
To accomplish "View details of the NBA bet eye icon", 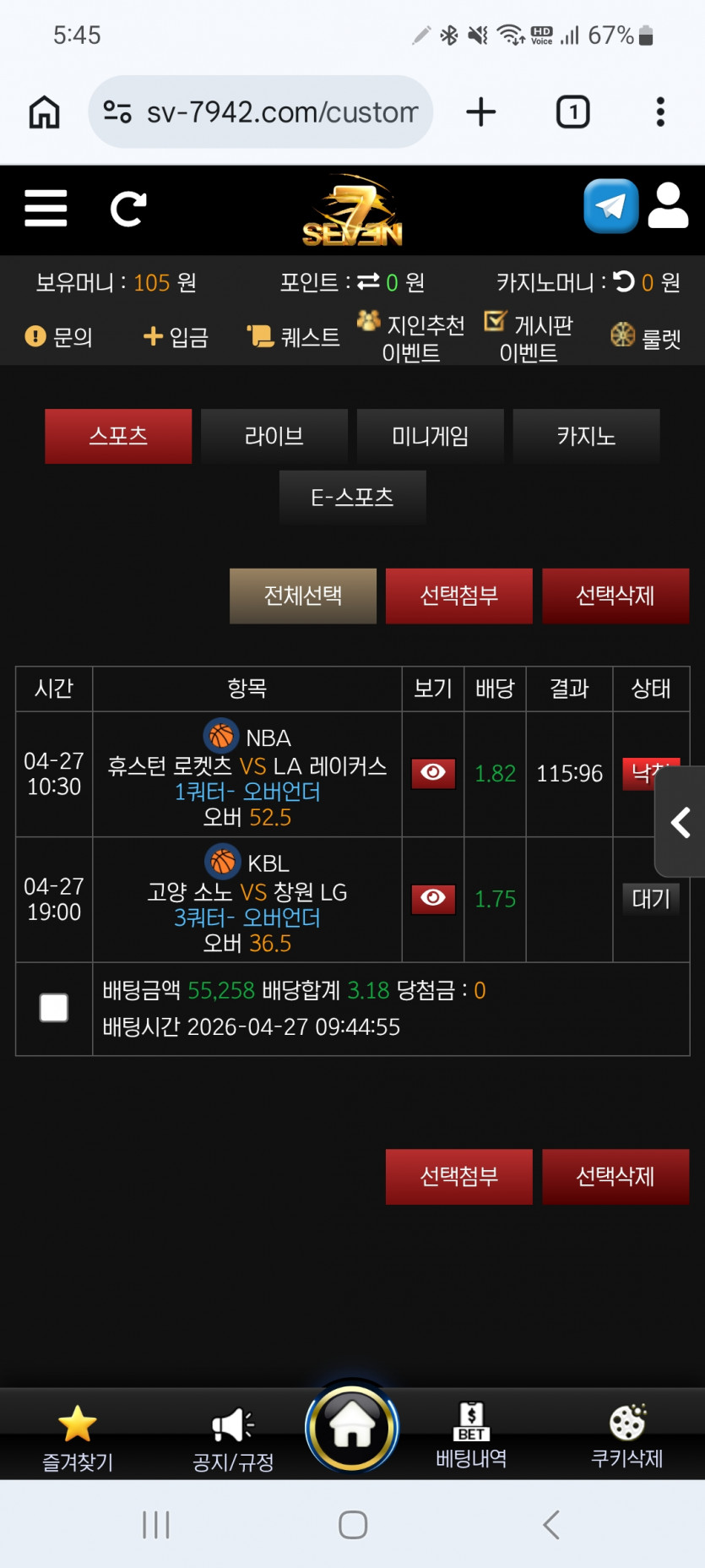I will click(x=433, y=773).
